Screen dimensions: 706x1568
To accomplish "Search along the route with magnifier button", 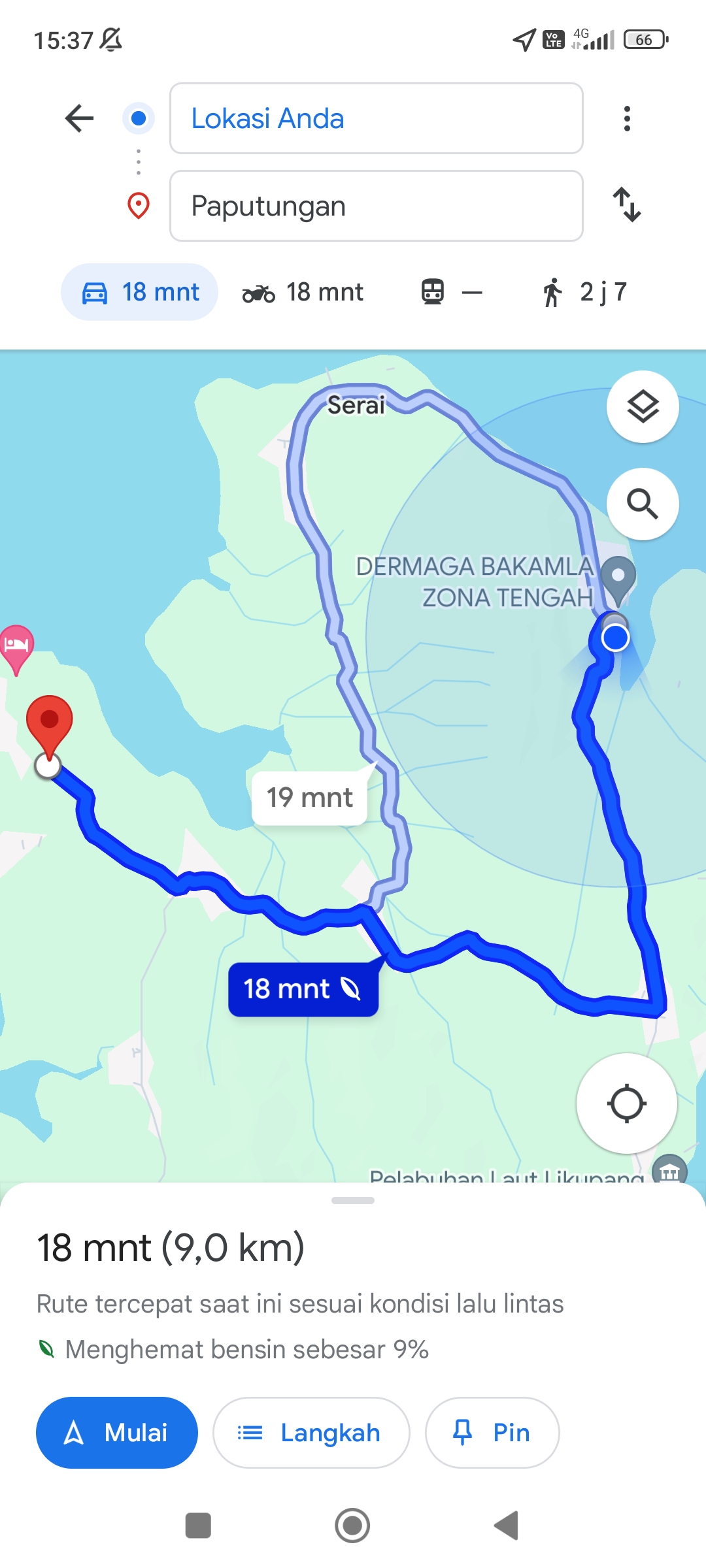I will (x=643, y=504).
